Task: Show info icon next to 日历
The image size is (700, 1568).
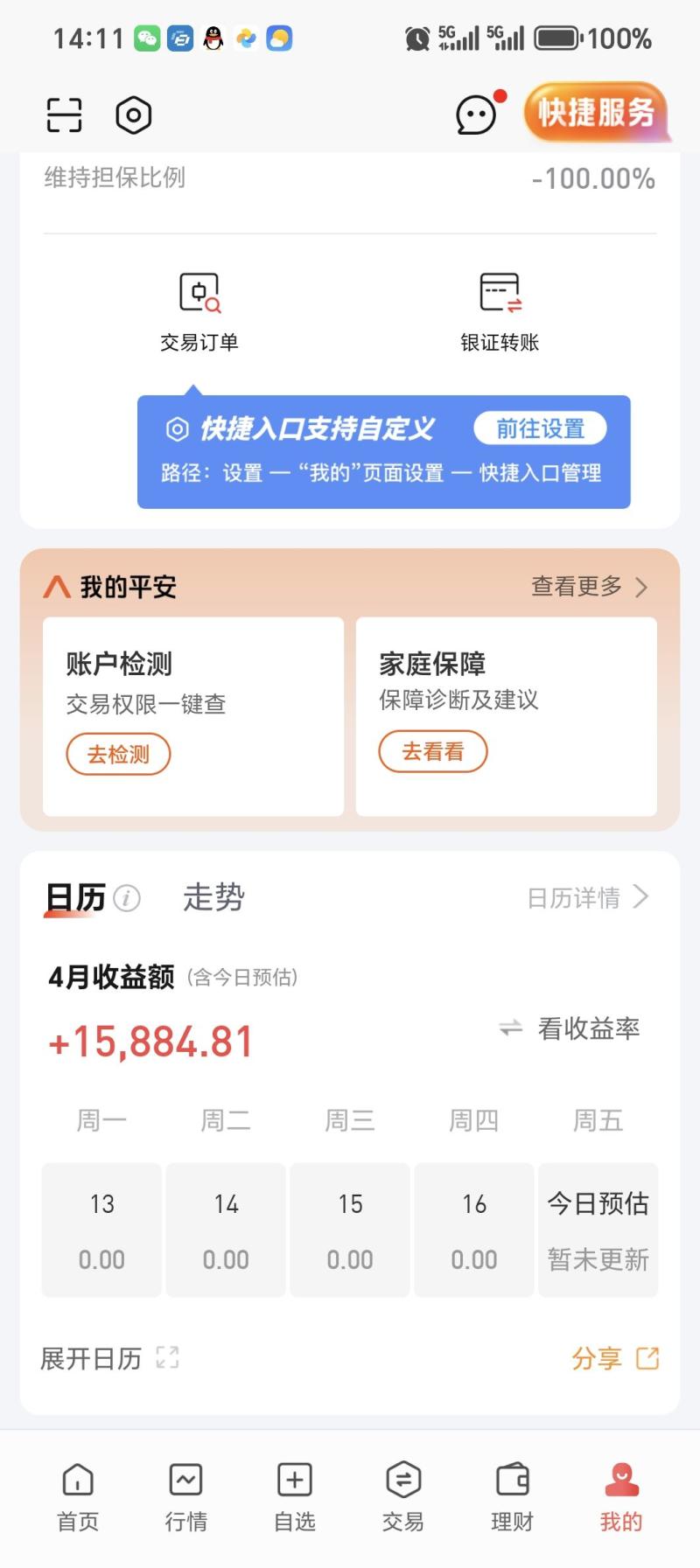Action: 127,898
